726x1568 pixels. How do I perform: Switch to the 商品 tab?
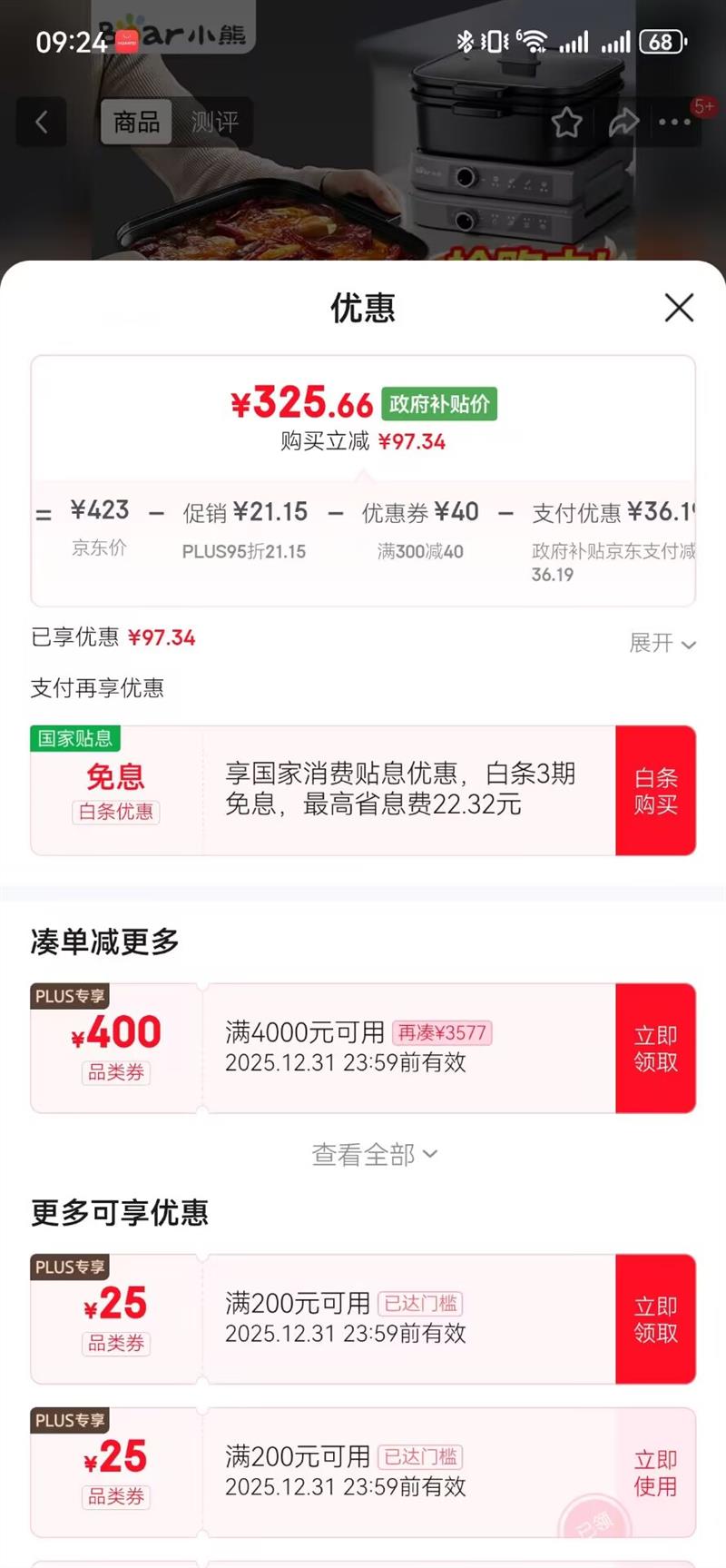[x=136, y=122]
